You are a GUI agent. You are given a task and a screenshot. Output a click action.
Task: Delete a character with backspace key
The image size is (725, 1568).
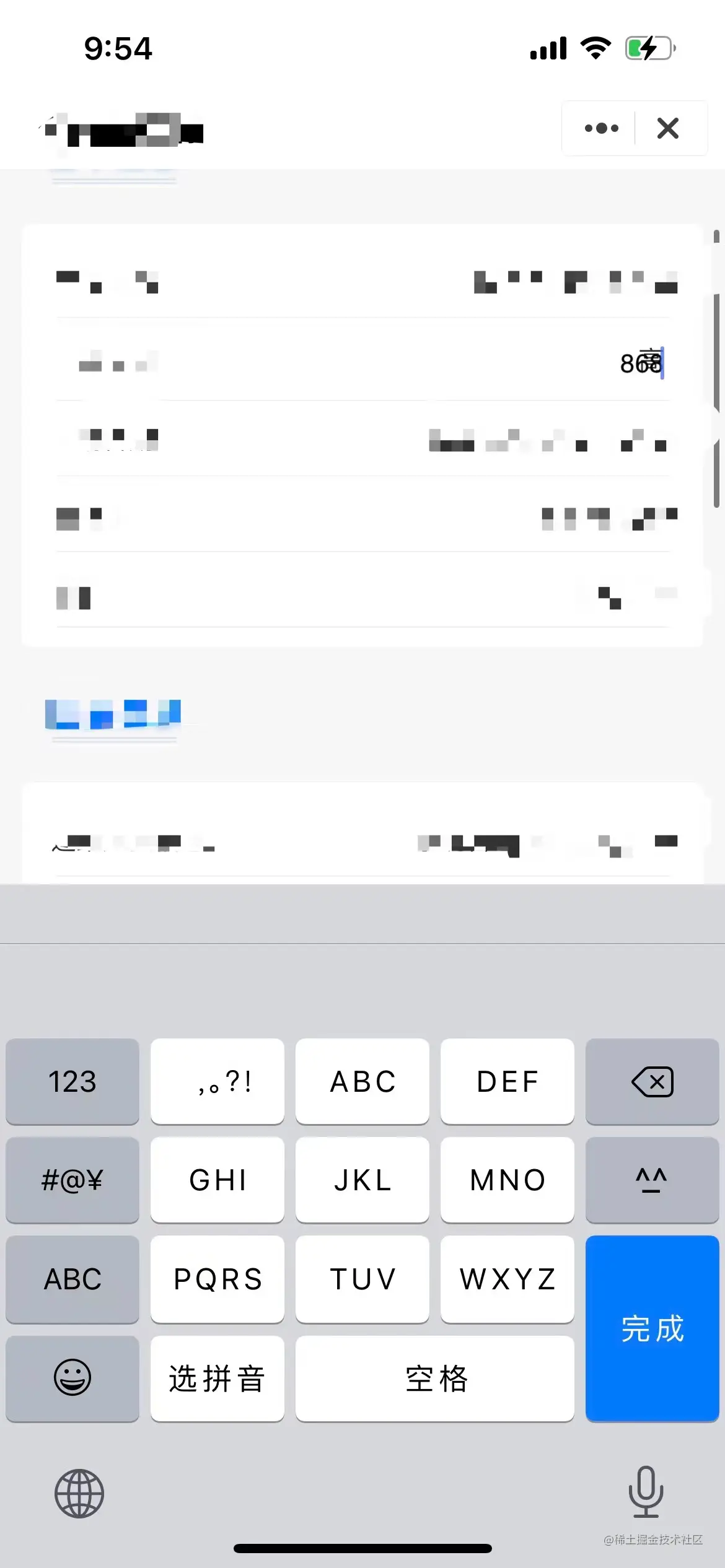[652, 1081]
